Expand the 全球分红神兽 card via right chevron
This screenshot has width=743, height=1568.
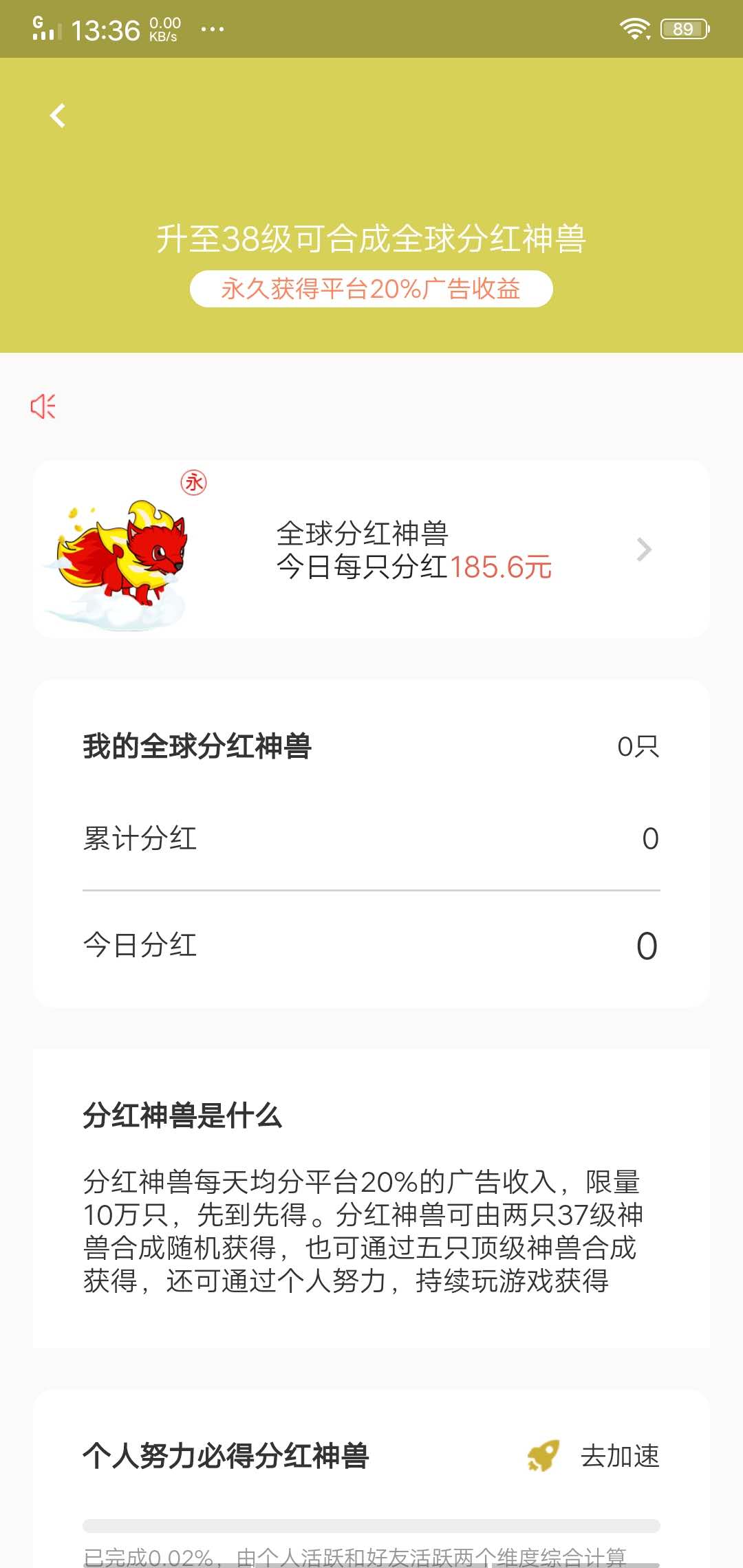point(644,549)
